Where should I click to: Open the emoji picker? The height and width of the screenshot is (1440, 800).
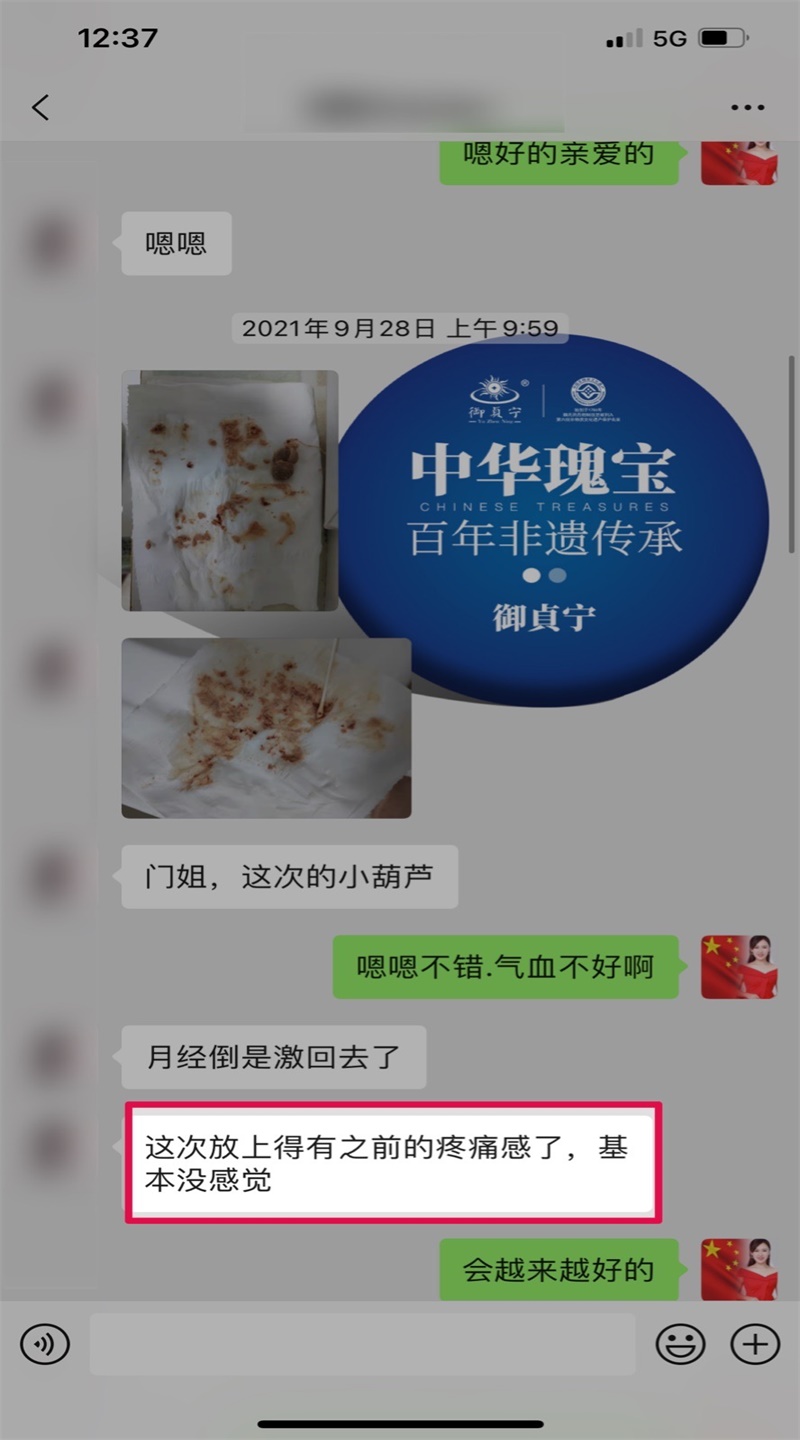[680, 1344]
